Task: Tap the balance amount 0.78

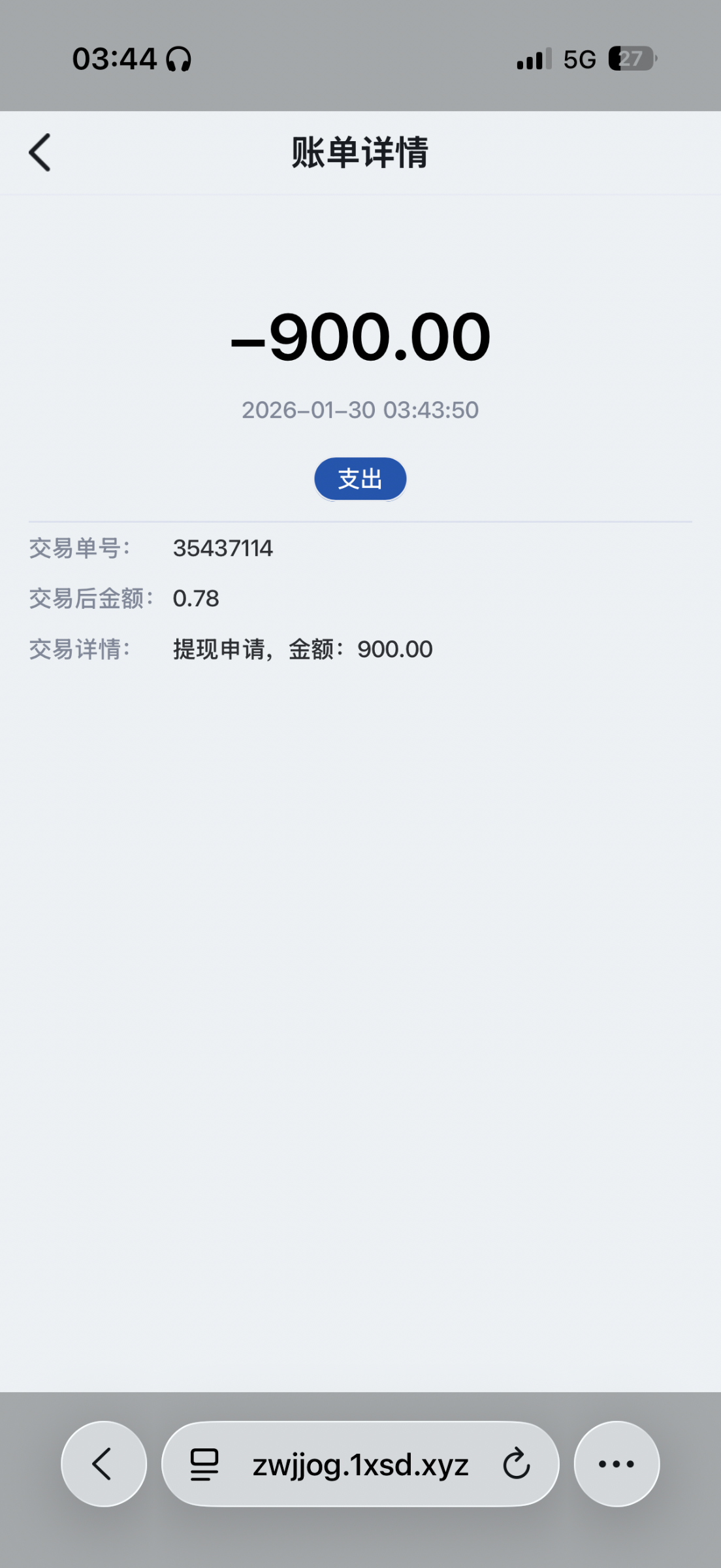Action: click(196, 598)
